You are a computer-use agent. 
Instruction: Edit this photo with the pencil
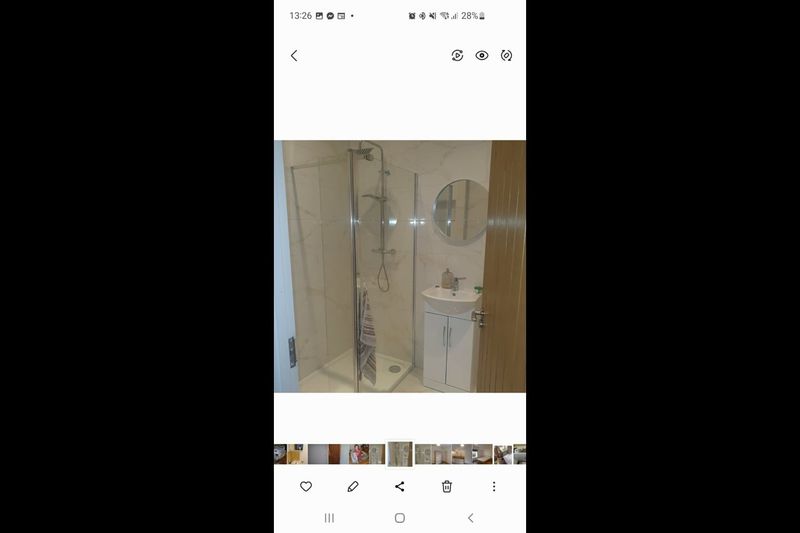point(353,487)
